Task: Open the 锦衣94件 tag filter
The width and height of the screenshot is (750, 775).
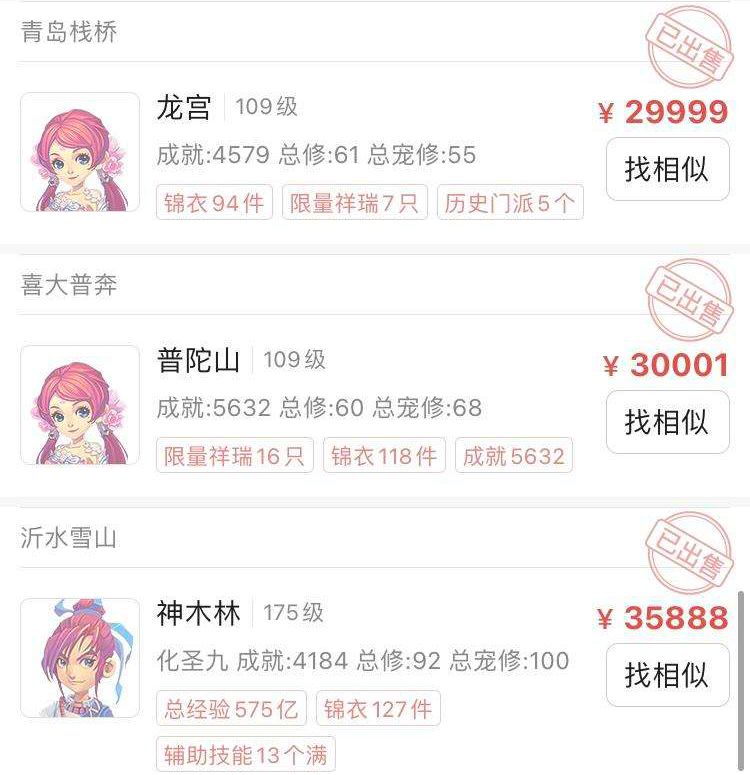Action: (212, 204)
